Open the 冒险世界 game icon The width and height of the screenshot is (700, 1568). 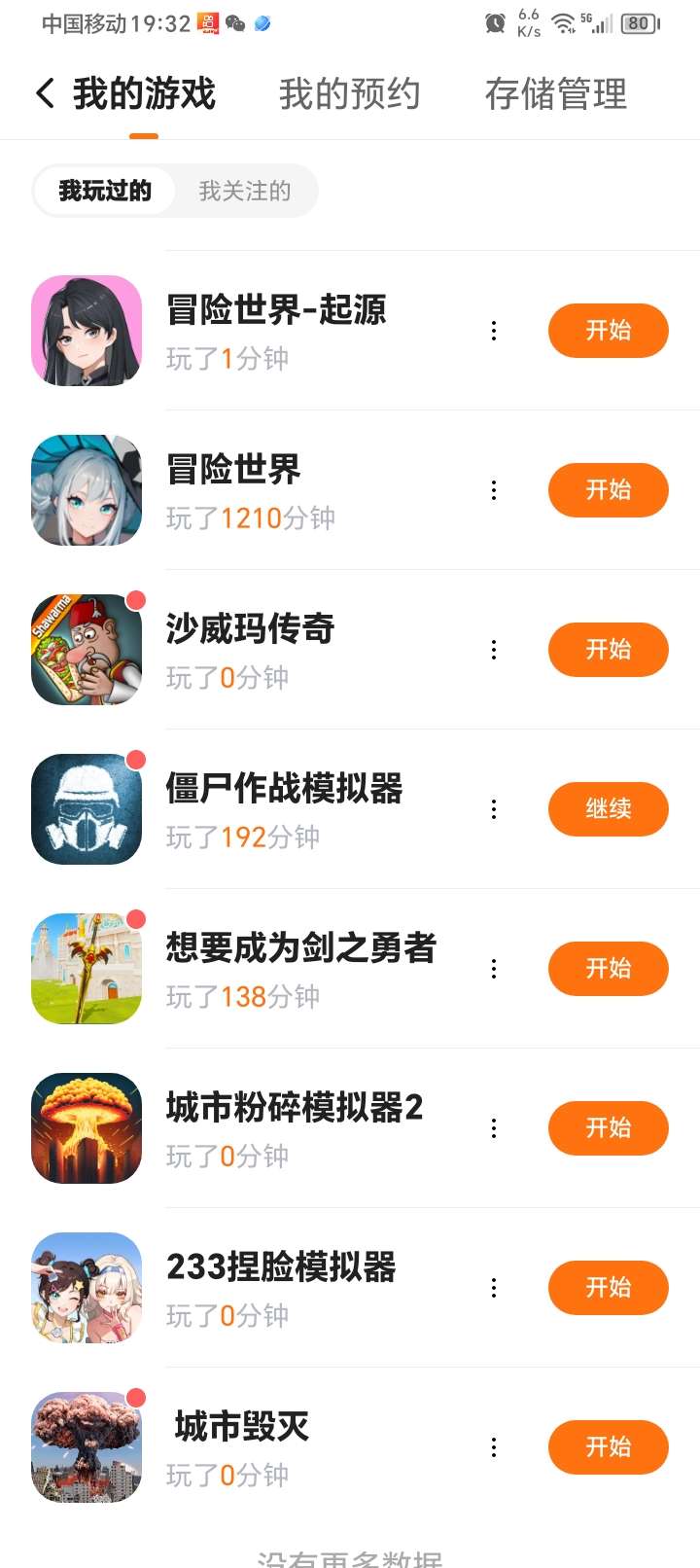[x=87, y=490]
